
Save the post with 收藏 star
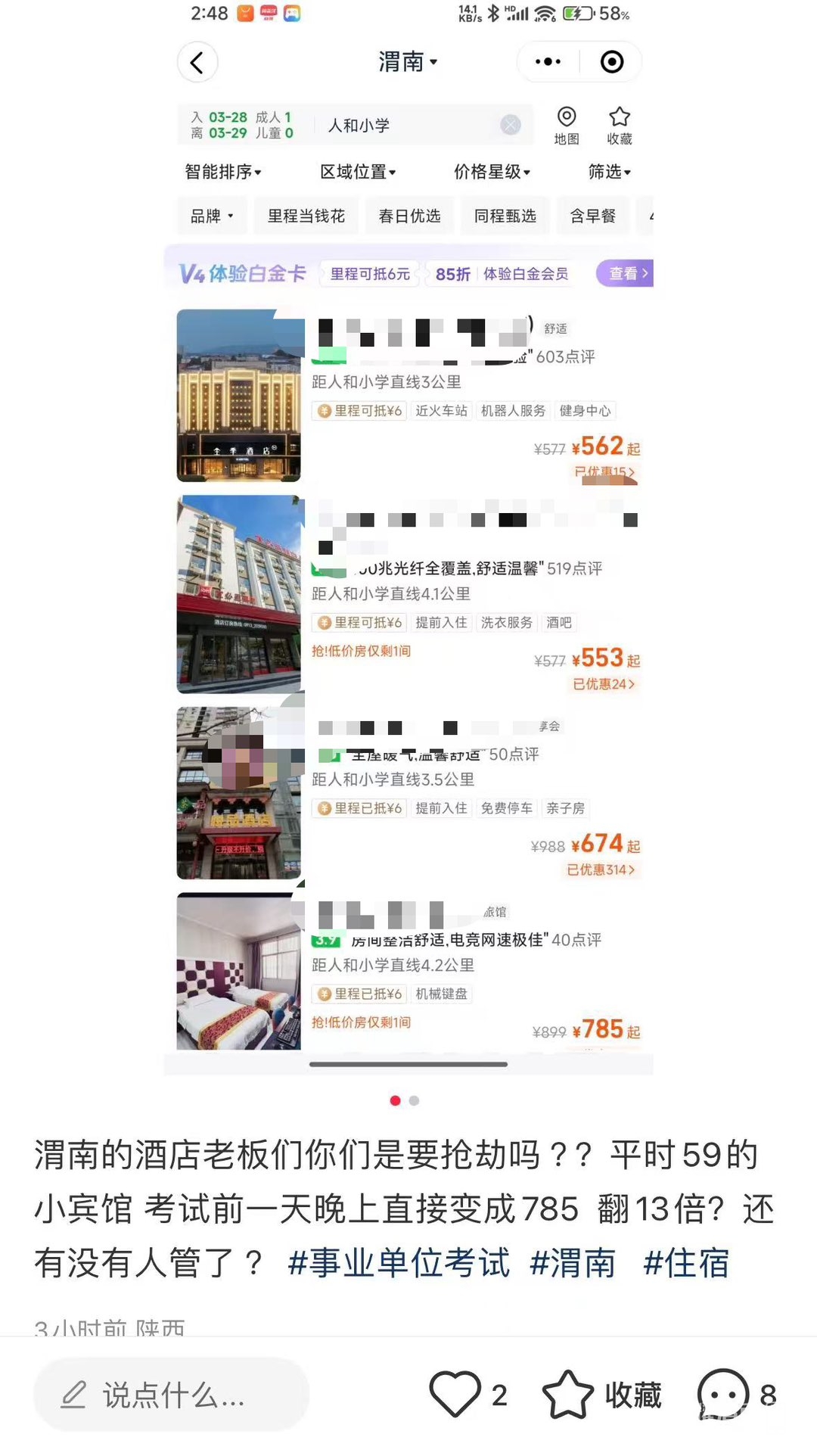(x=569, y=1394)
